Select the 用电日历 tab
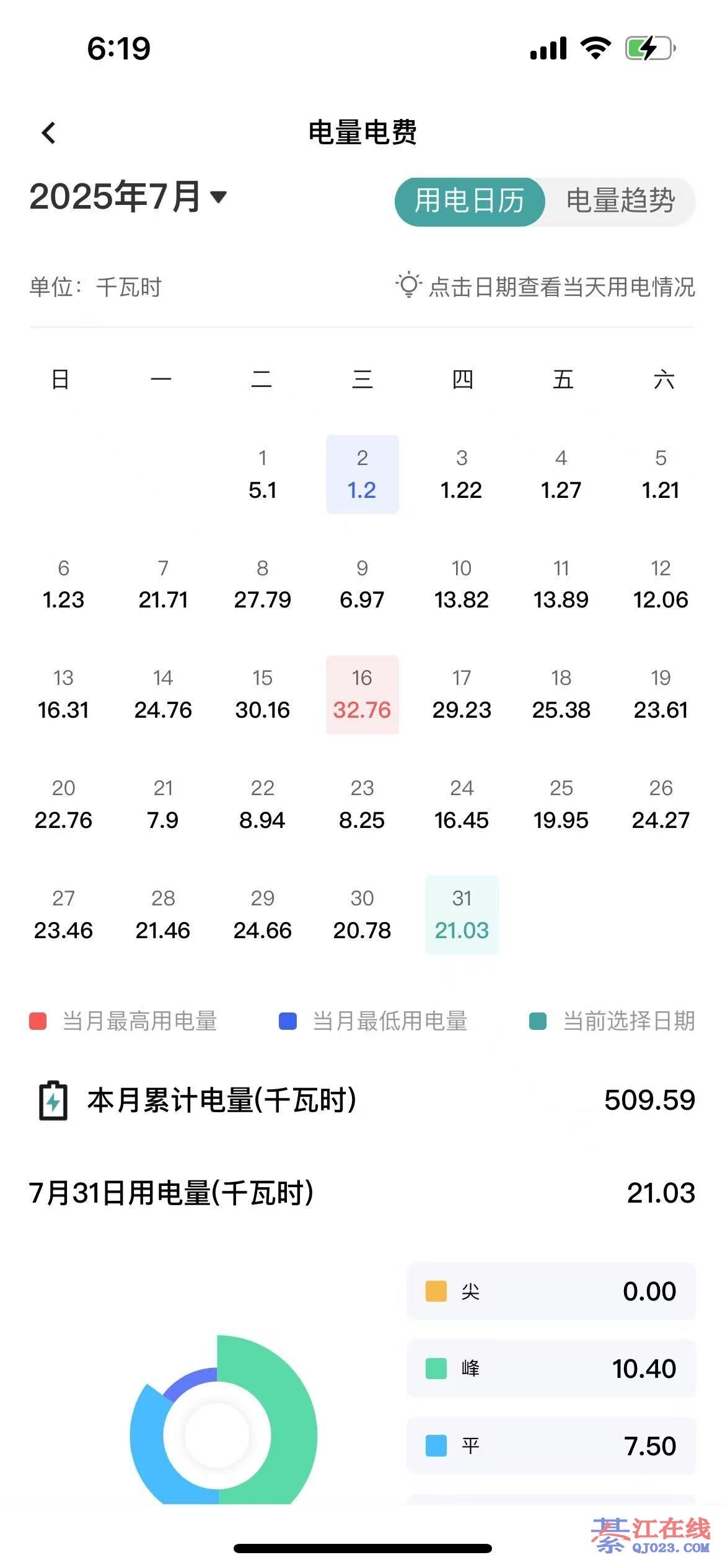The width and height of the screenshot is (725, 1568). coord(469,201)
